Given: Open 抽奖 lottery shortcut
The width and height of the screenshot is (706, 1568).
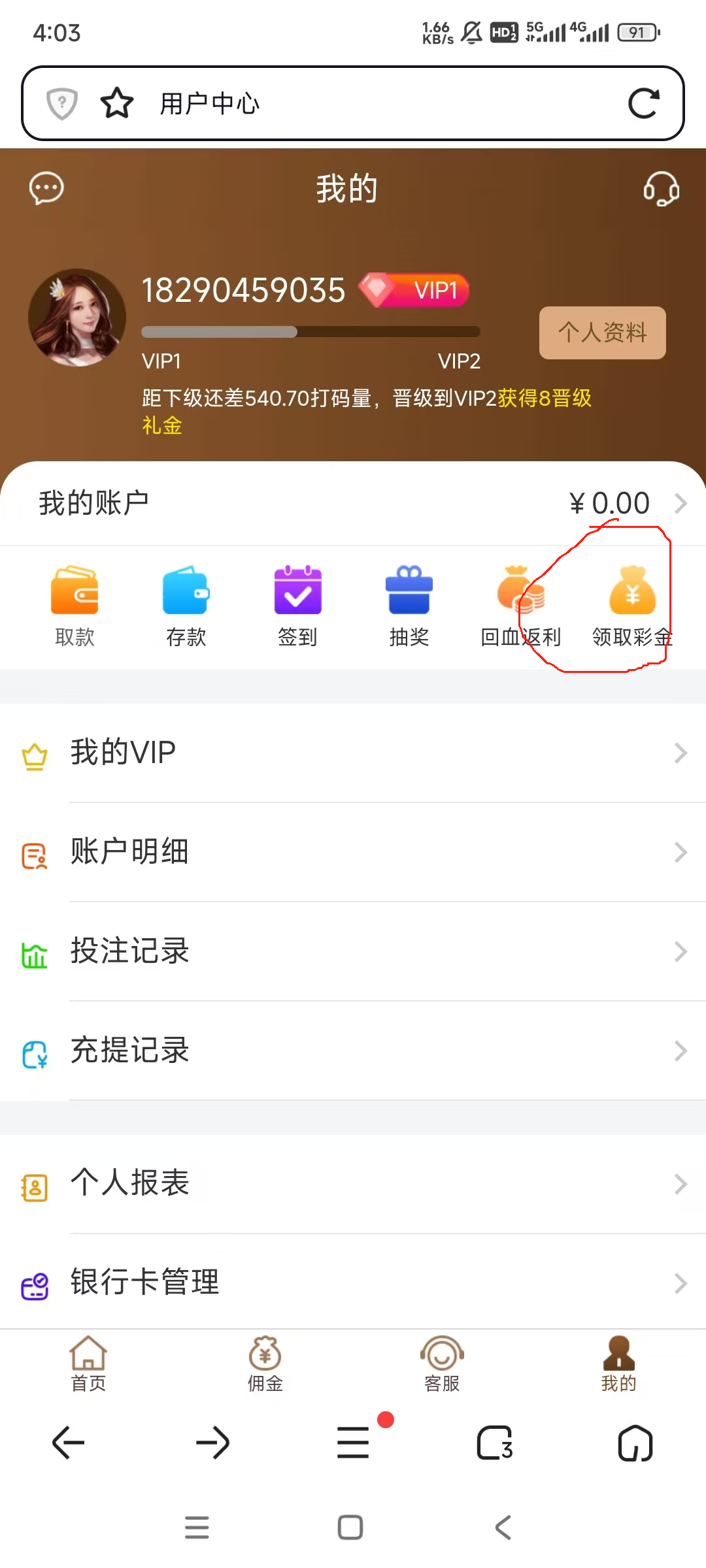Looking at the screenshot, I should (409, 606).
